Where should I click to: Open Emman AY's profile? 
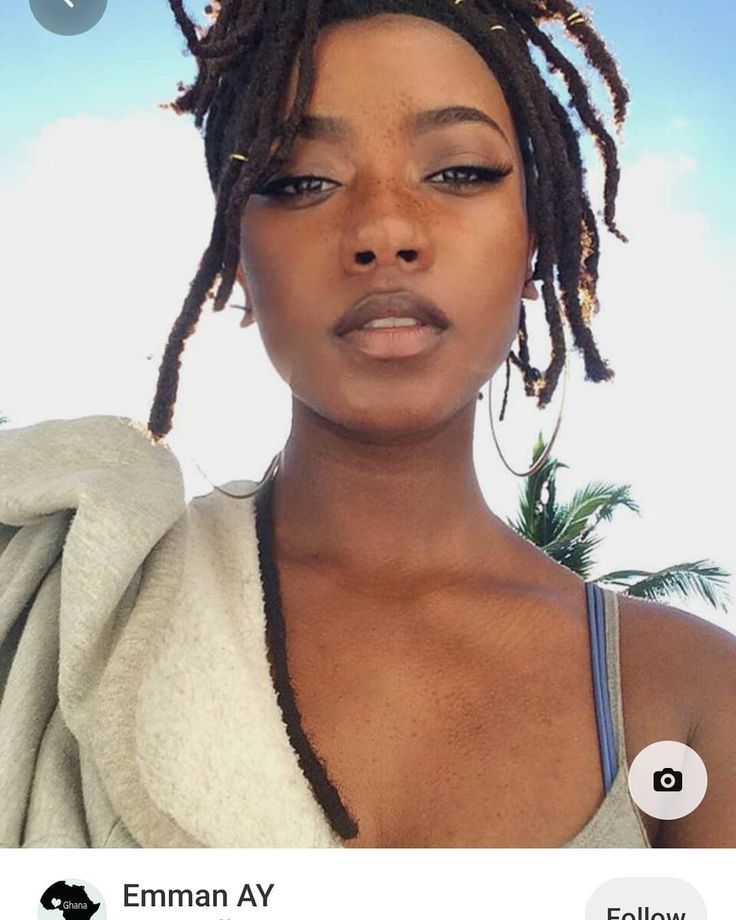pos(198,897)
